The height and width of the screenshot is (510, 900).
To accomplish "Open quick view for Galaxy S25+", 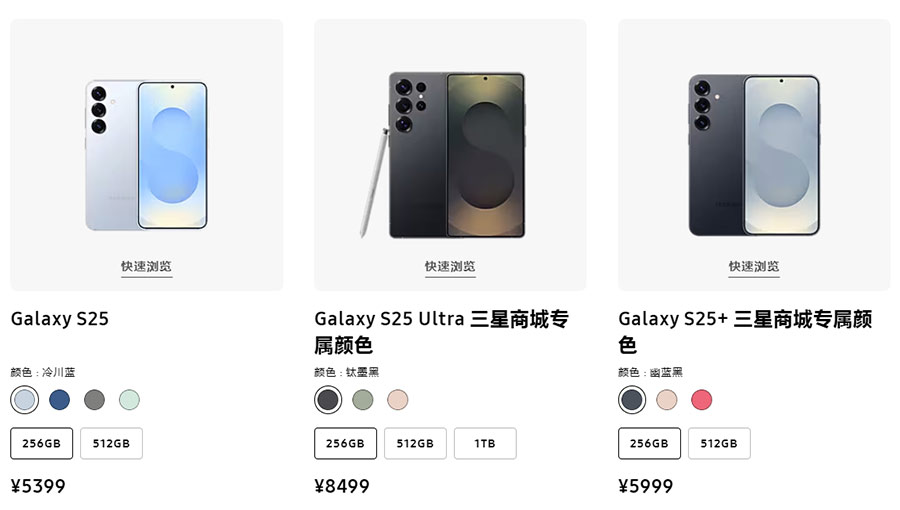I will (x=754, y=266).
